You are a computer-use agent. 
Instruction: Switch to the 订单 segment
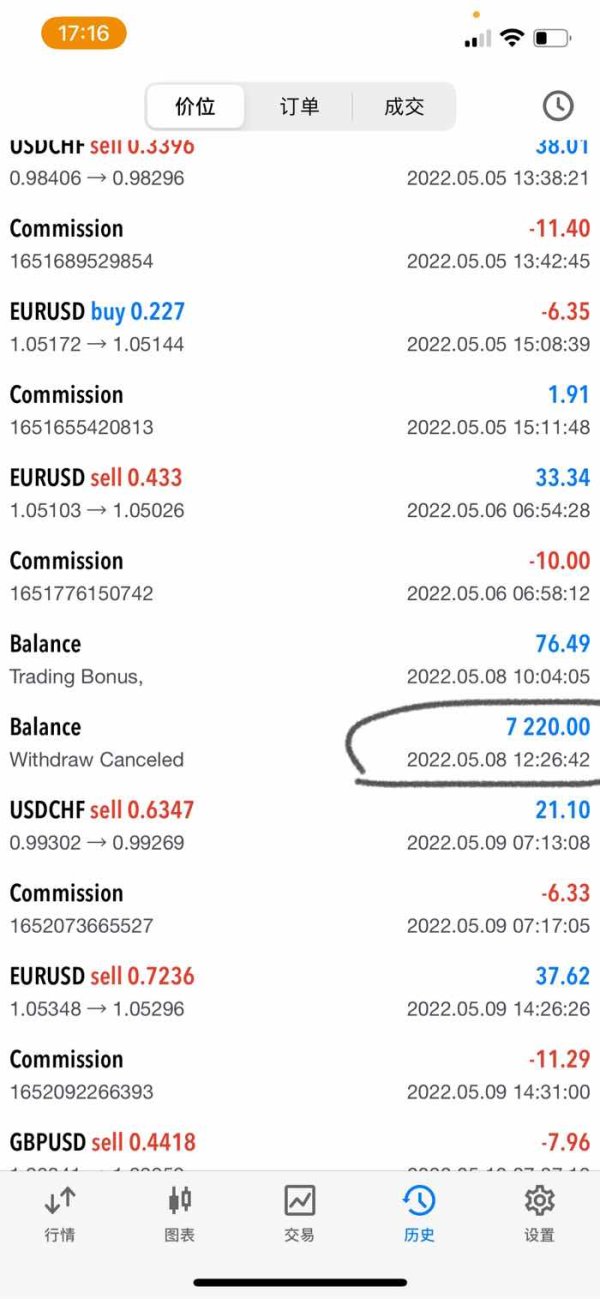click(299, 107)
